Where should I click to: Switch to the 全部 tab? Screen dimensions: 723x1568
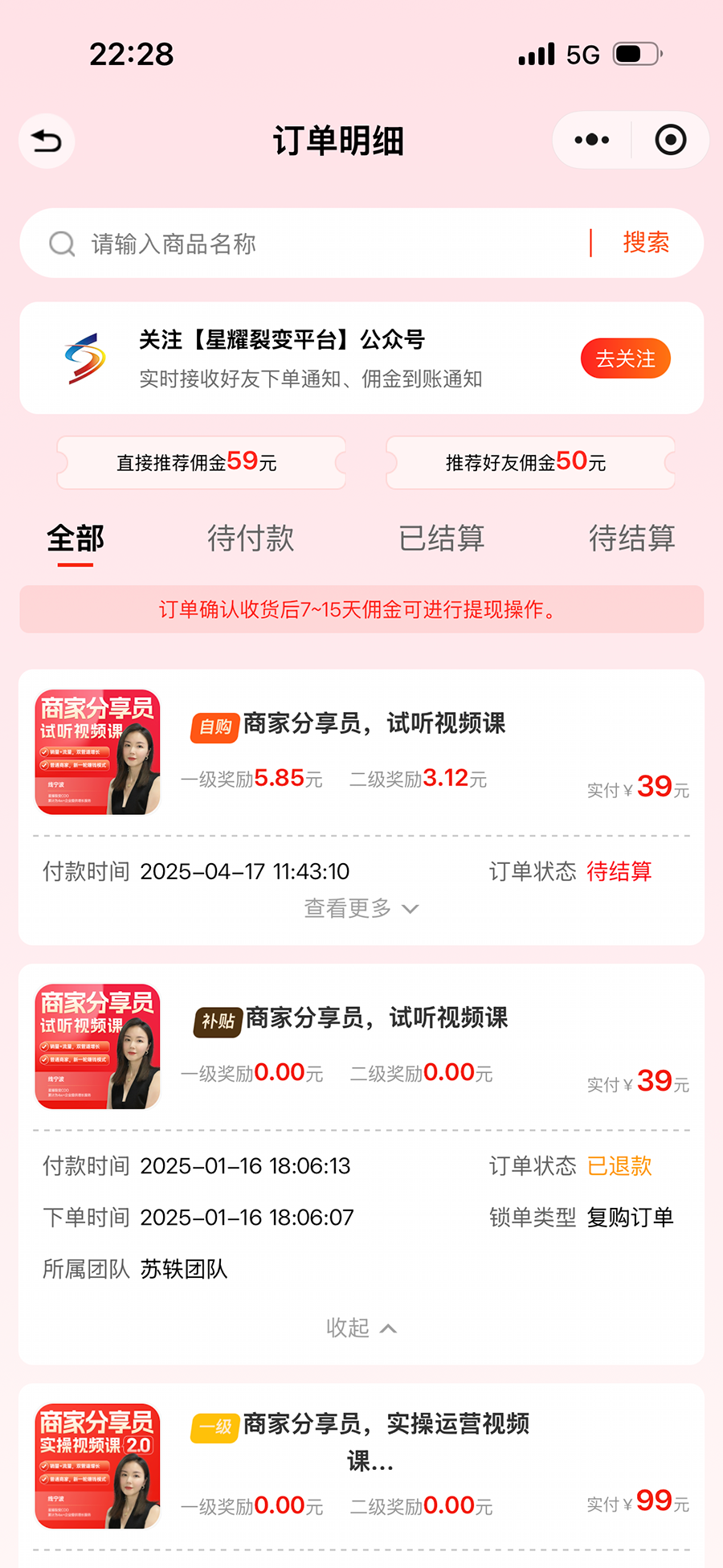coord(76,538)
